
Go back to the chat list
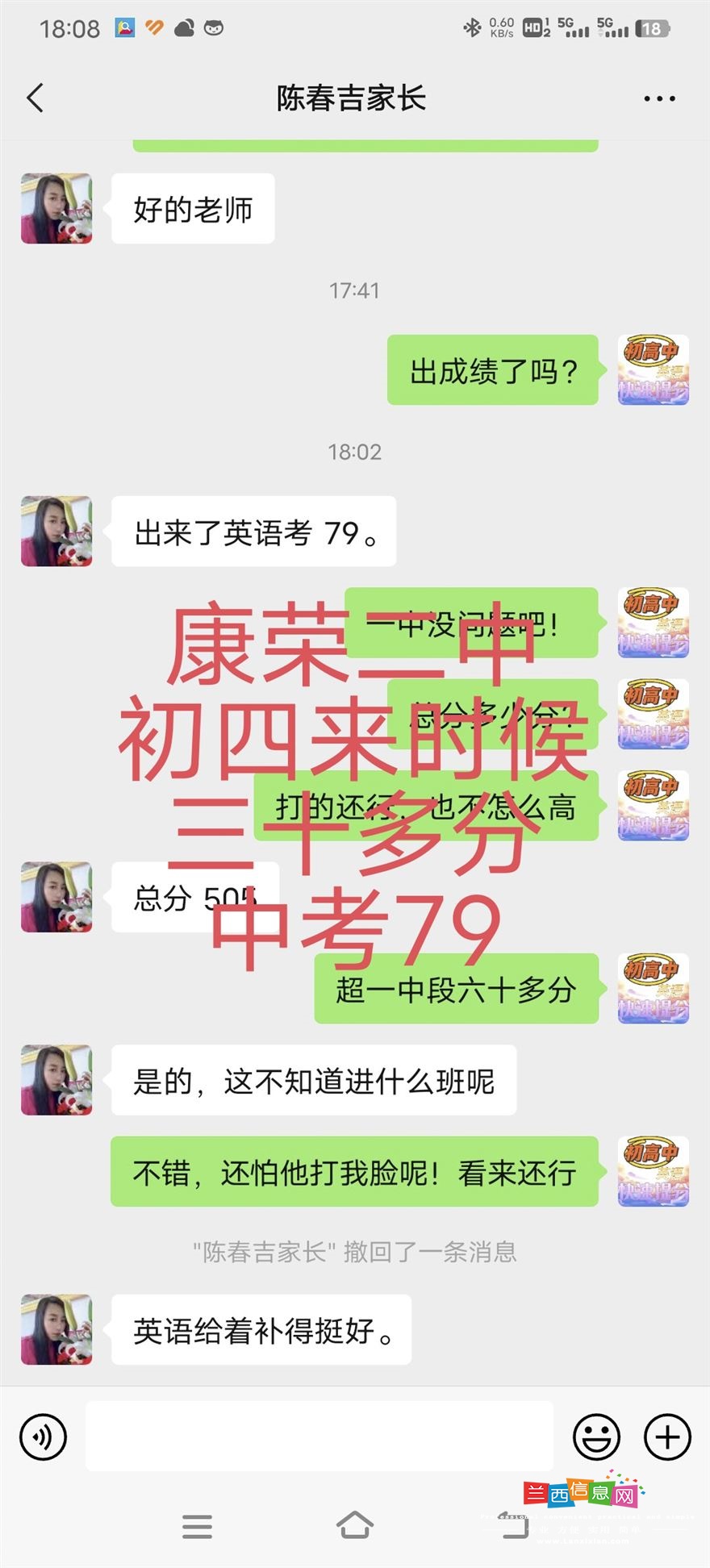coord(35,98)
